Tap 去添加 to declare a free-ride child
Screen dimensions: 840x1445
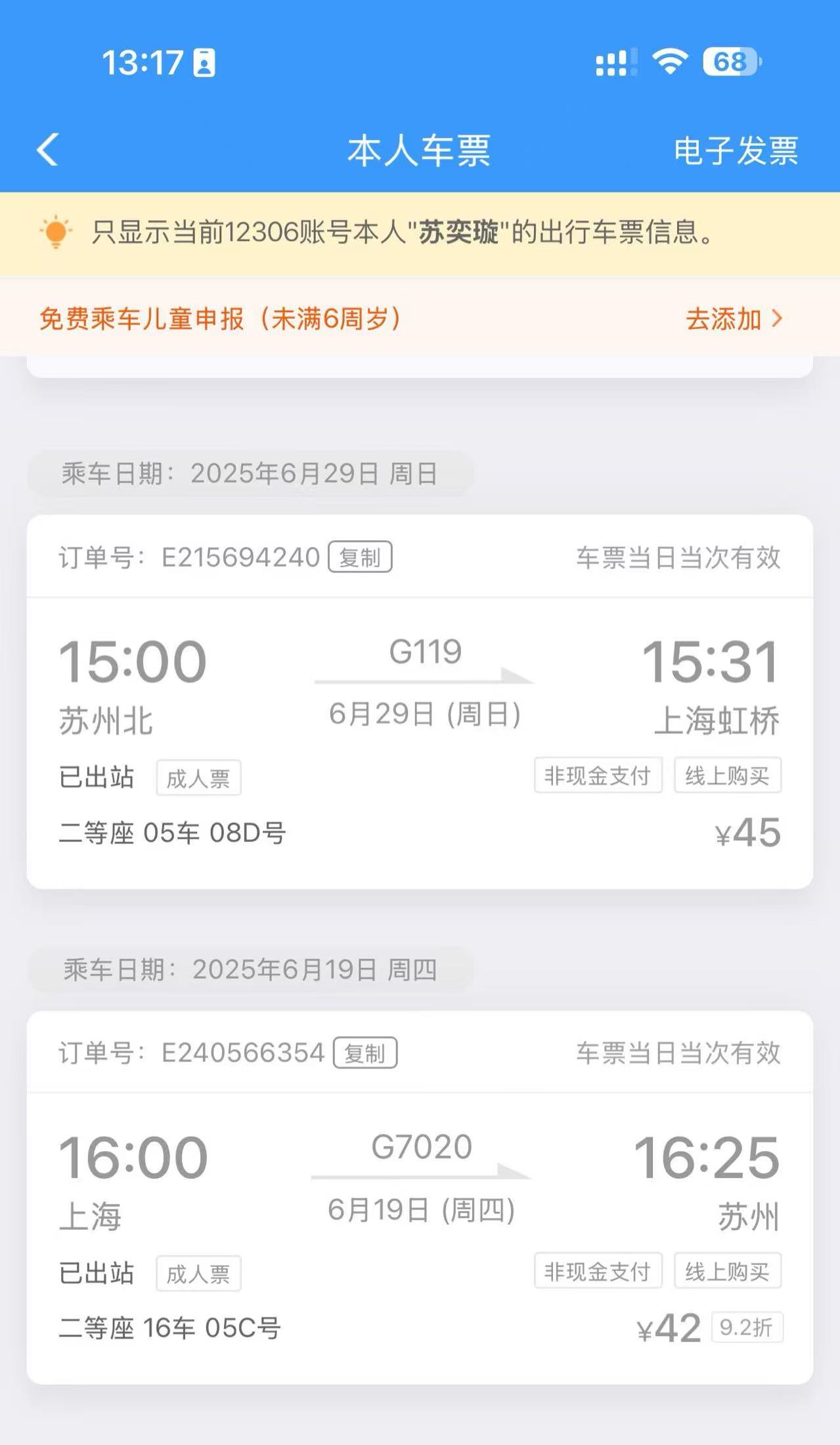click(733, 319)
